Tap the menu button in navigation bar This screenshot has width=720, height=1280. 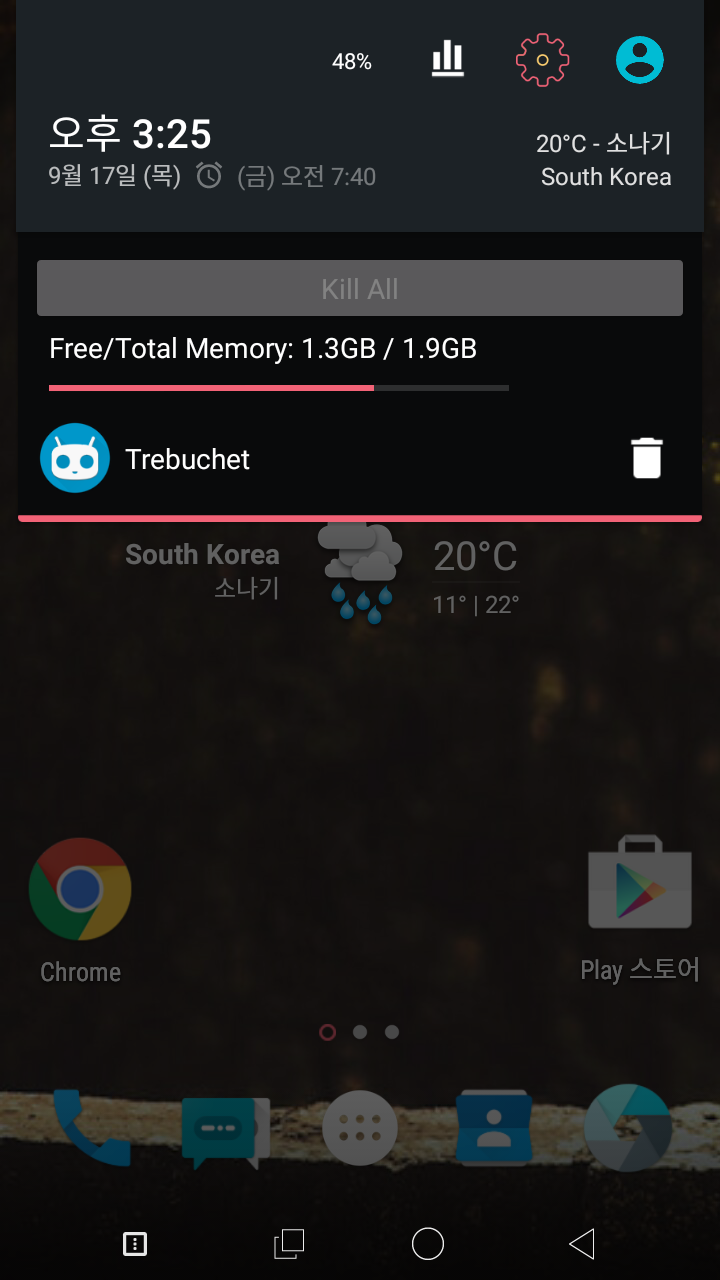click(134, 1243)
